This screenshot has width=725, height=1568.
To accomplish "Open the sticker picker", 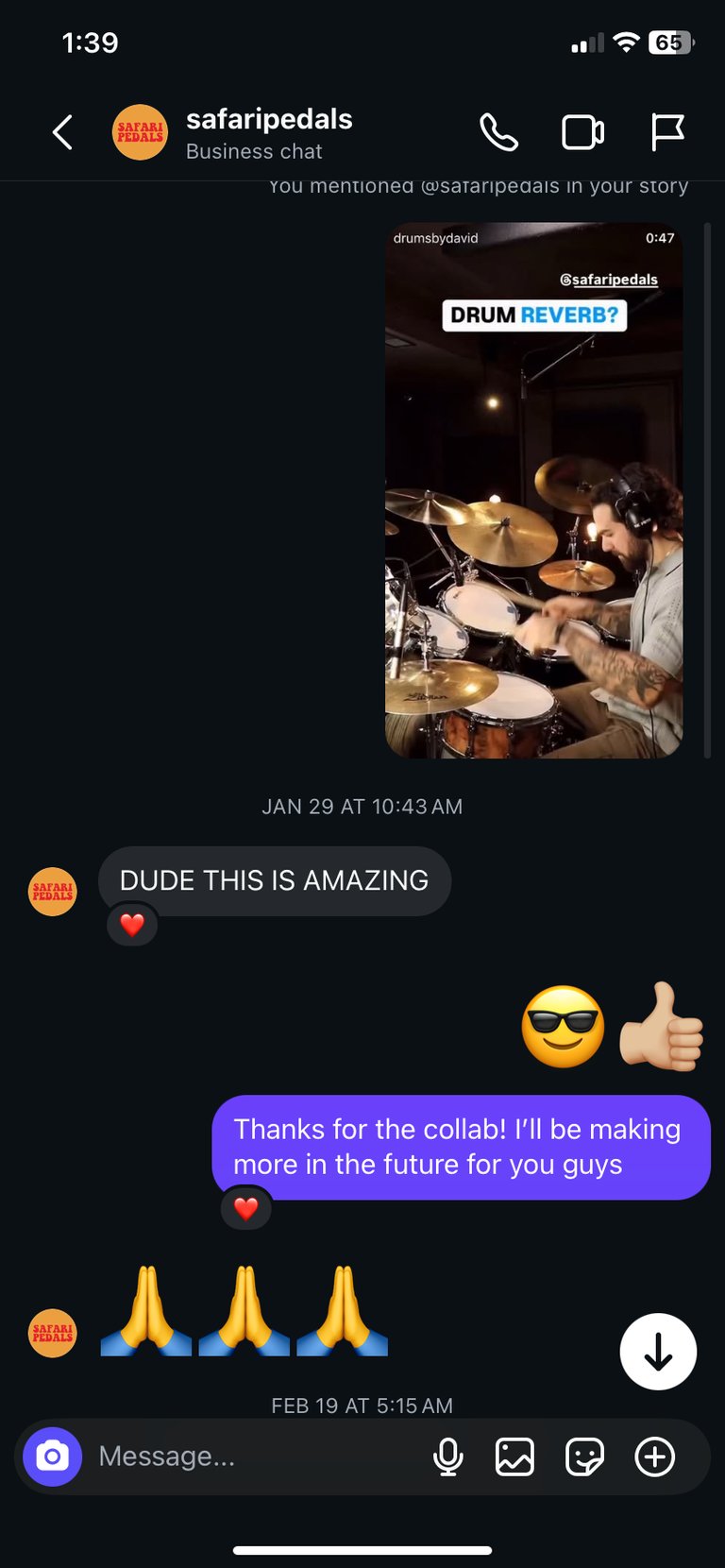I will pyautogui.click(x=584, y=1457).
